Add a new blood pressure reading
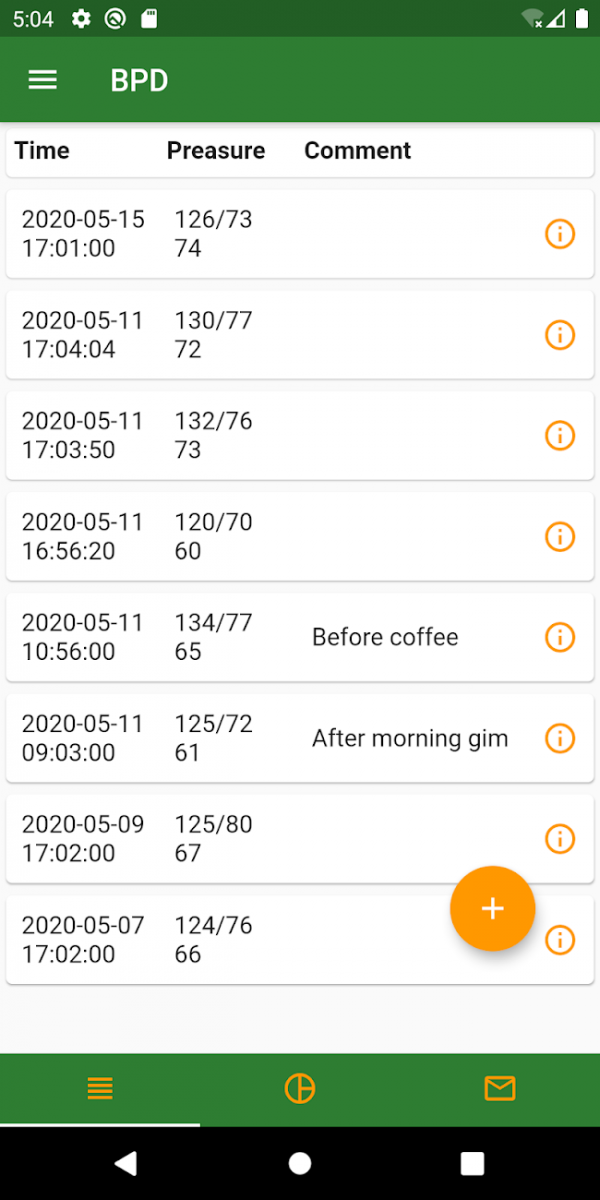Viewport: 600px width, 1200px height. 492,908
